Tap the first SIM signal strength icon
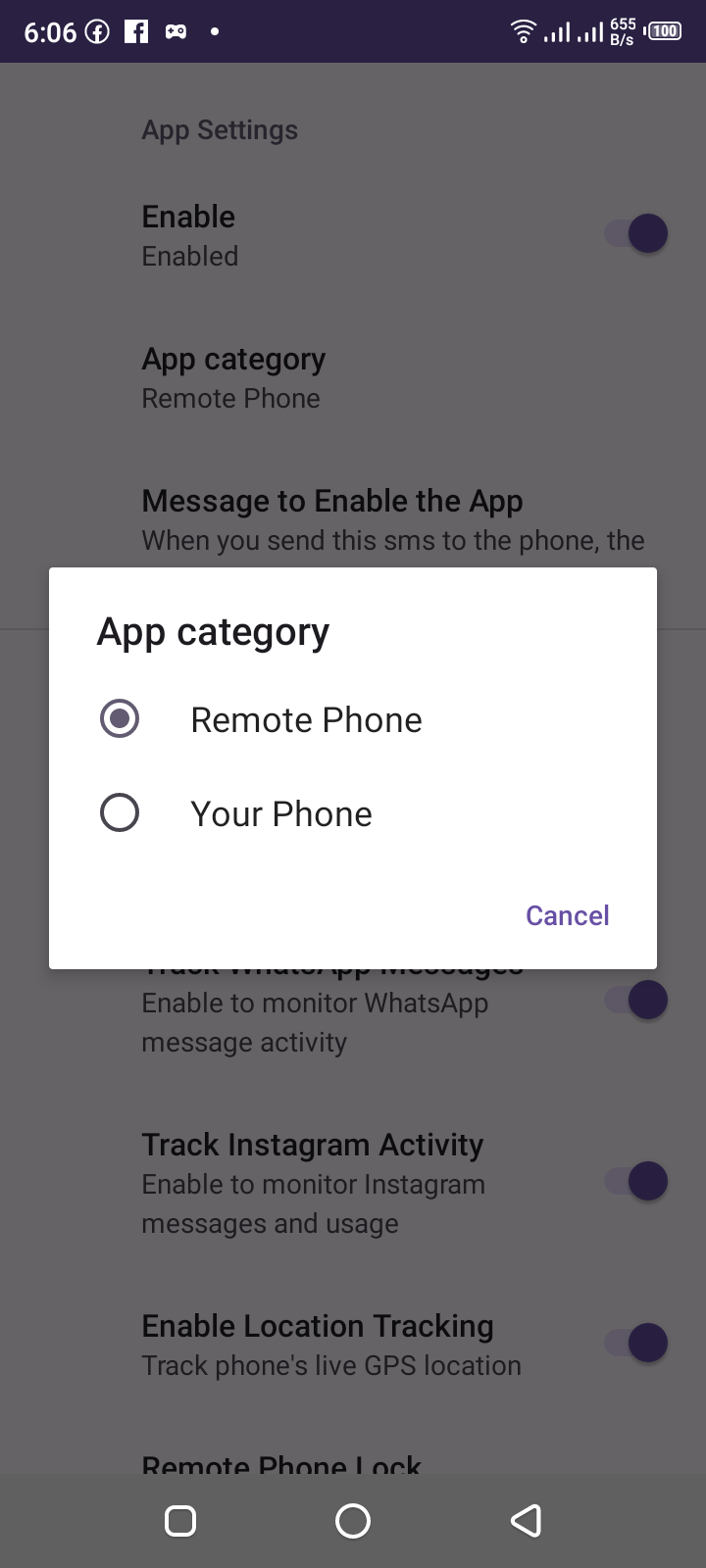 (557, 30)
